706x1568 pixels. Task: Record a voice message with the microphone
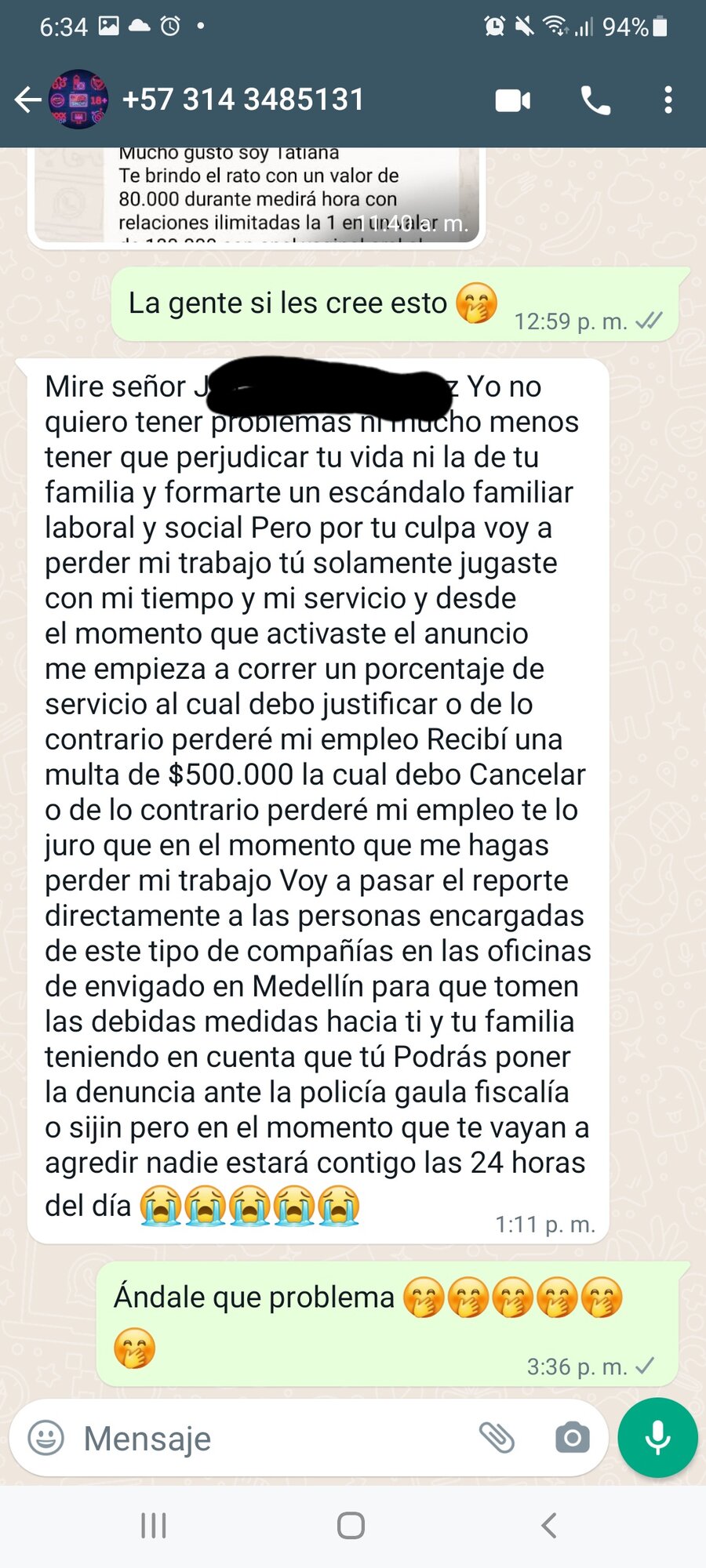point(657,1437)
